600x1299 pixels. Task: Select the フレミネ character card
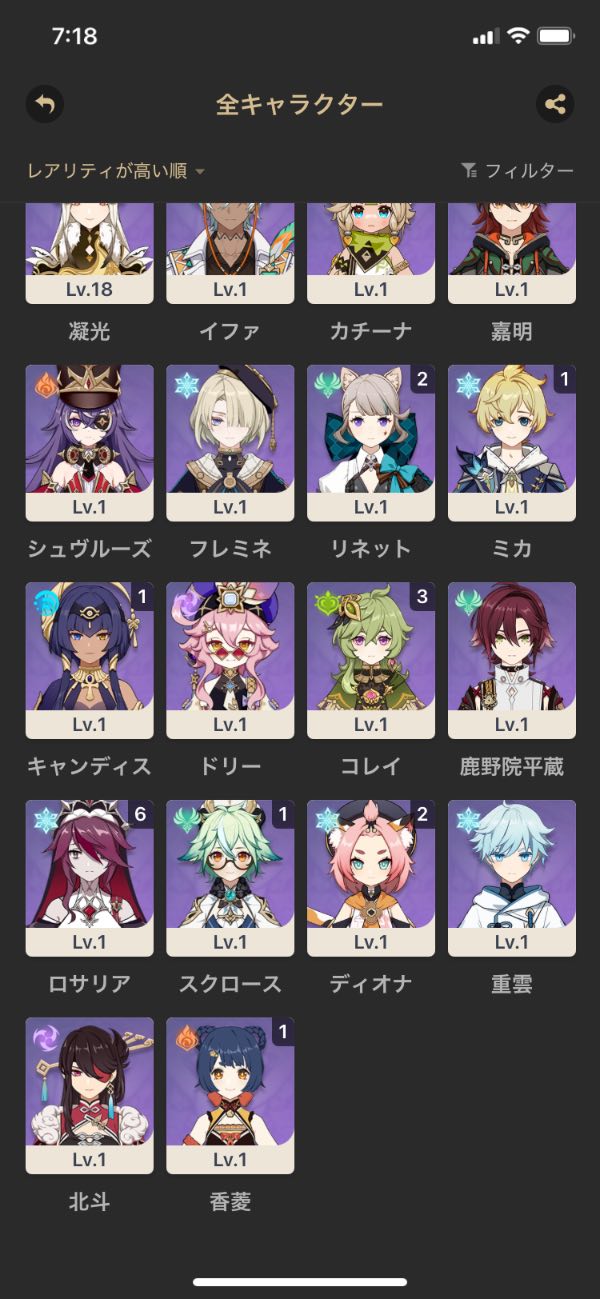click(230, 442)
